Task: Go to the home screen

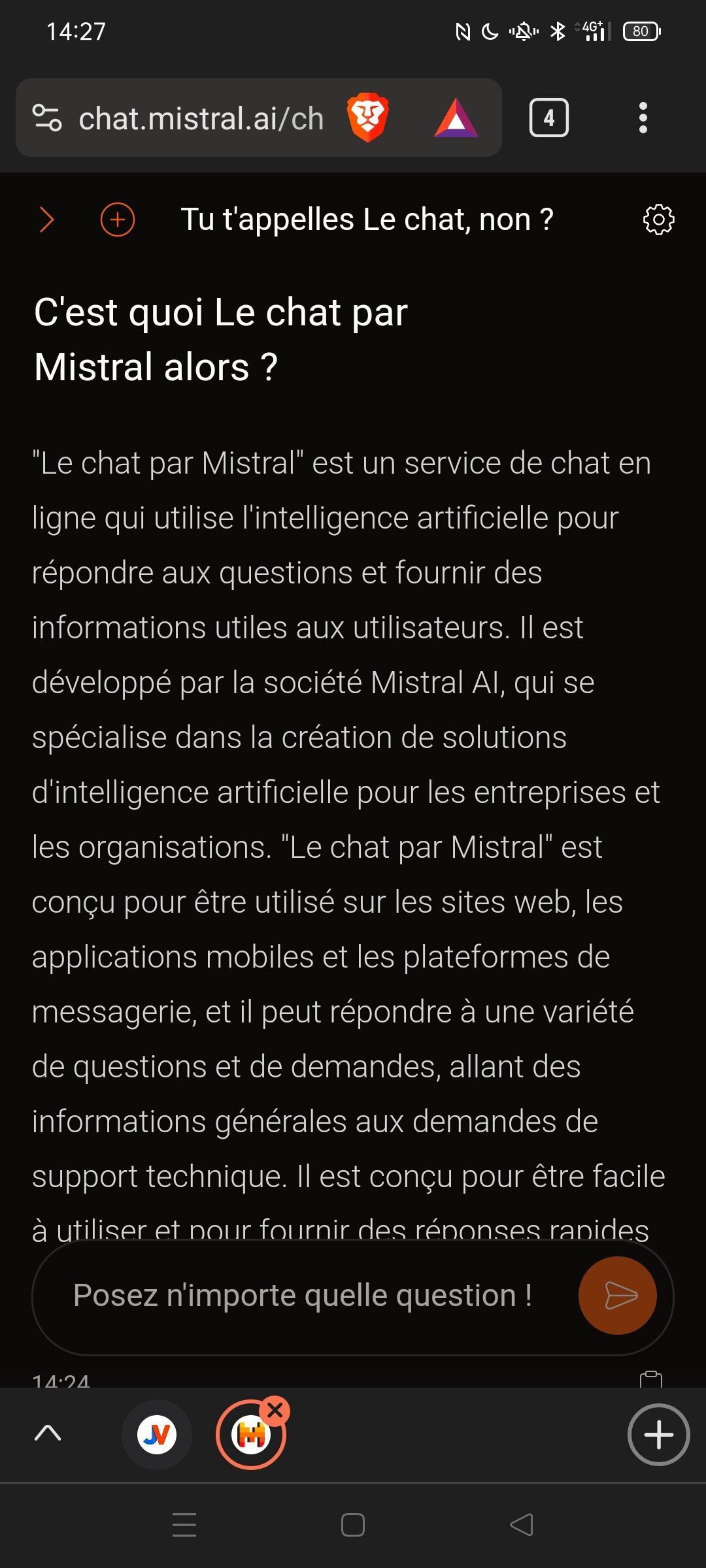Action: [x=353, y=1525]
